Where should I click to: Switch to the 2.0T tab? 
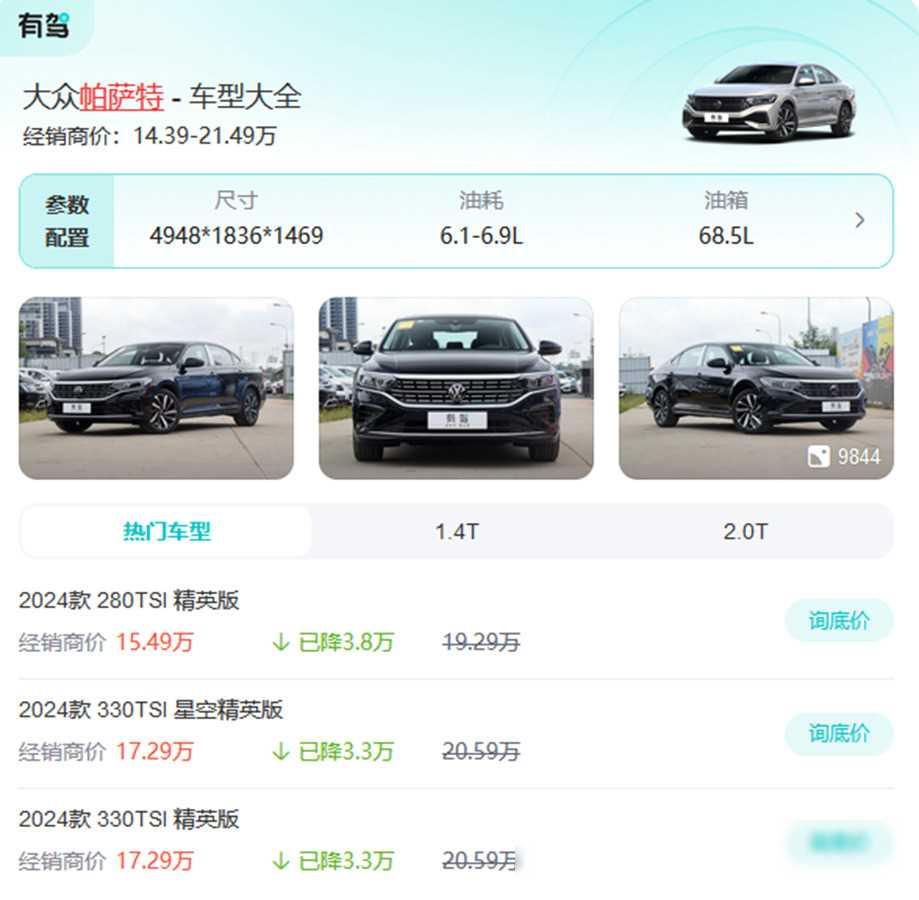coord(745,532)
